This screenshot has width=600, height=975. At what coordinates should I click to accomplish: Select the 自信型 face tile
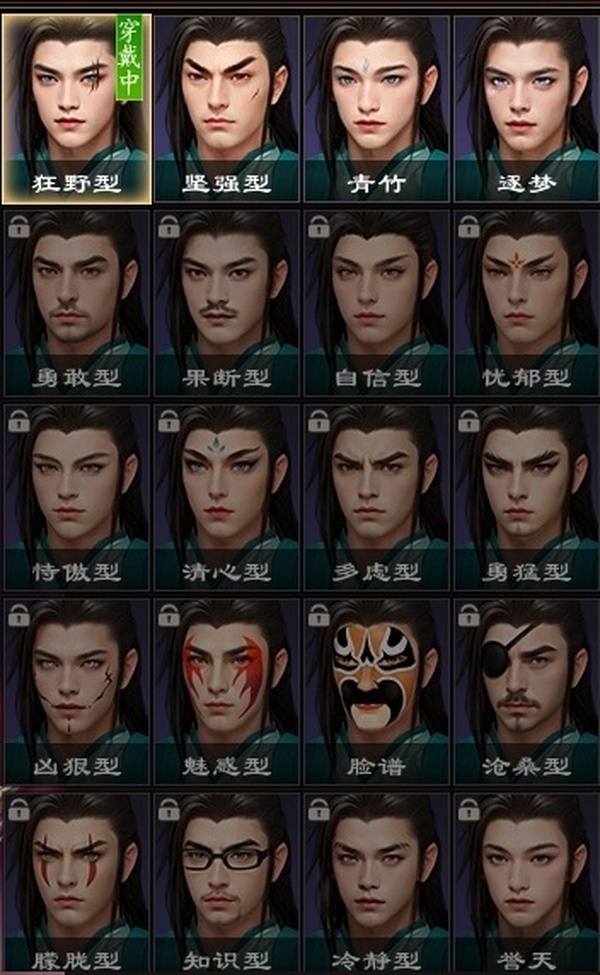pyautogui.click(x=377, y=300)
